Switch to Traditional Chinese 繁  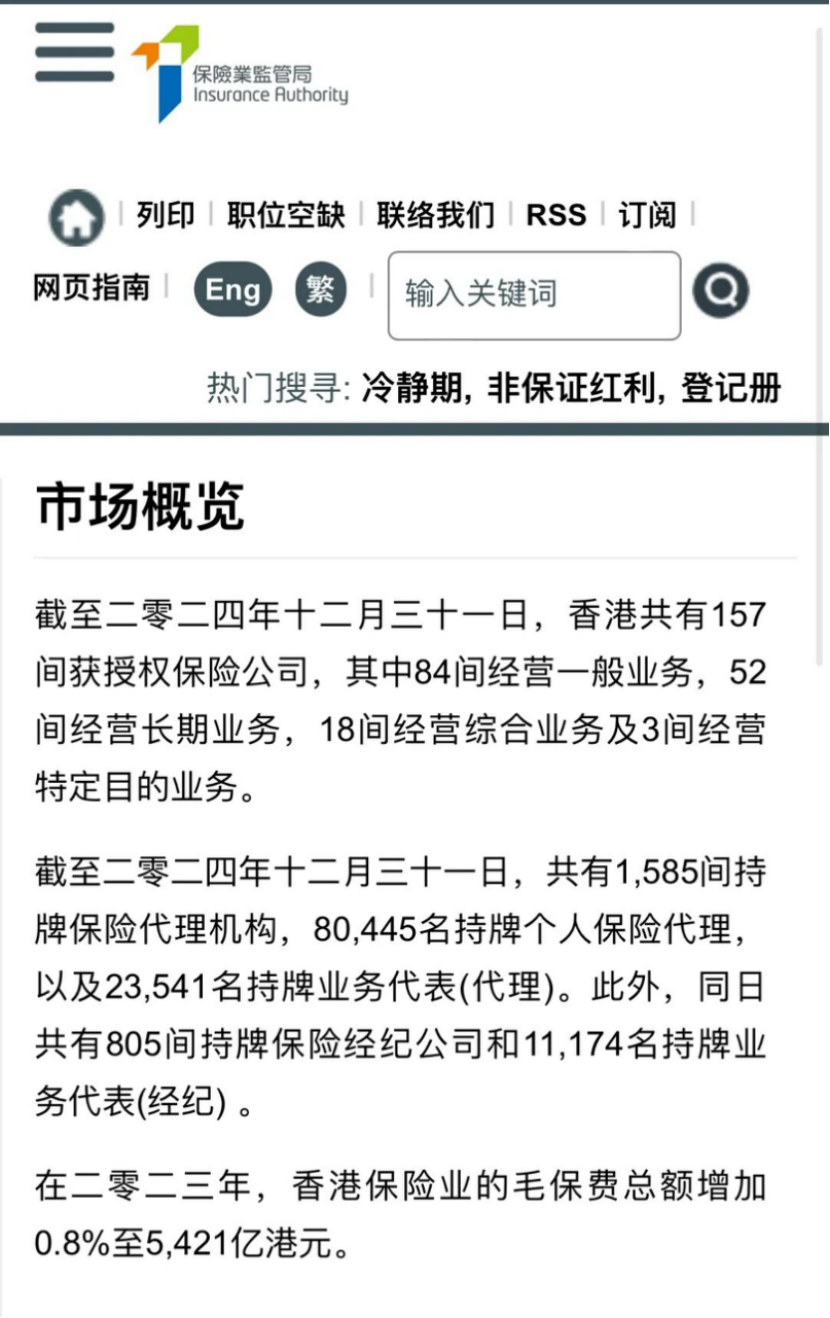320,290
